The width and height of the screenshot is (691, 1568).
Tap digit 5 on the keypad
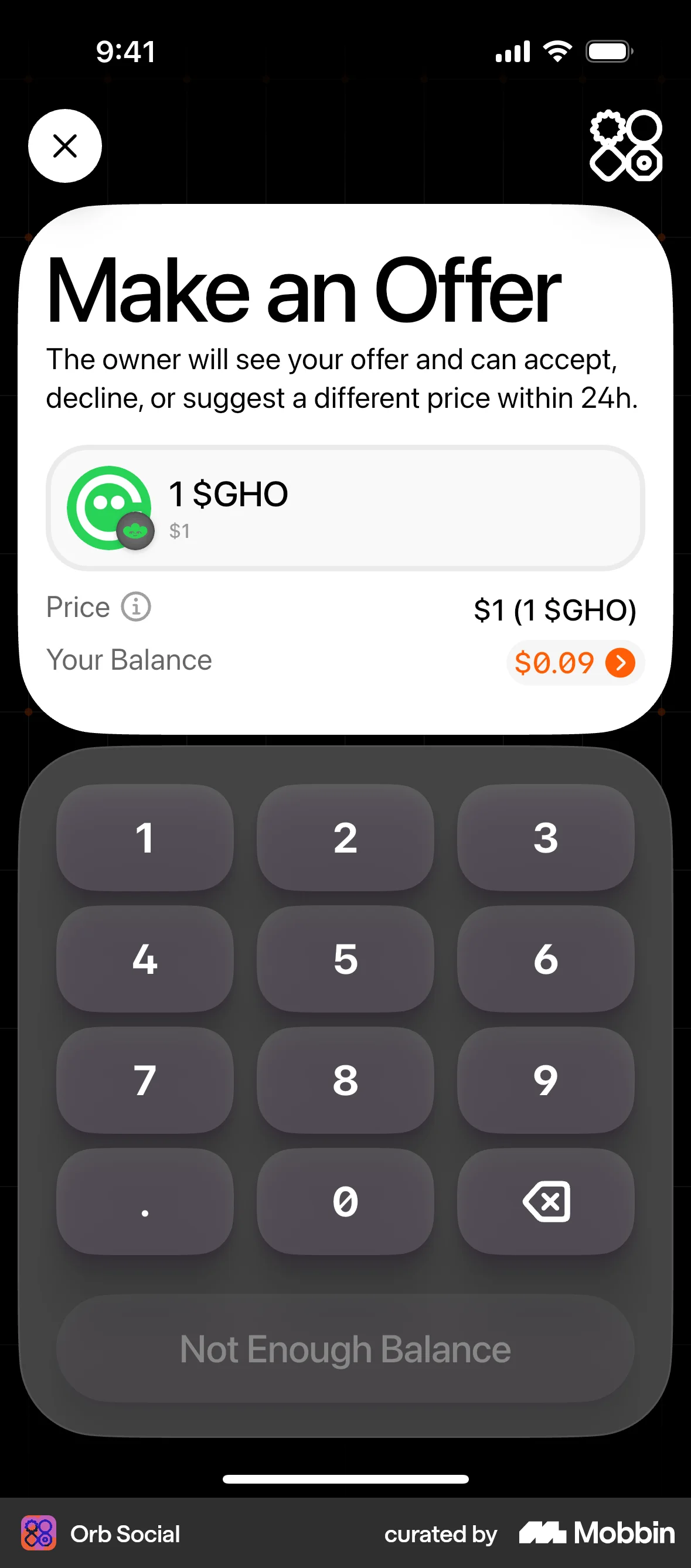(x=345, y=960)
